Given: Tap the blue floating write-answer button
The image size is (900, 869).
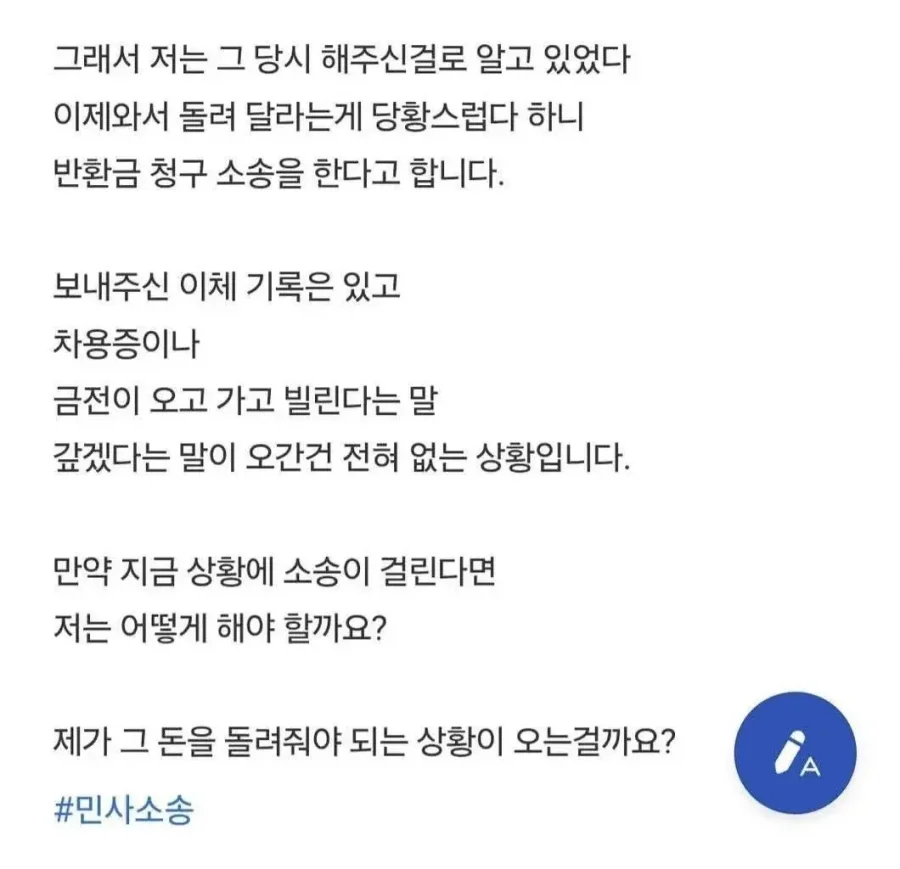Looking at the screenshot, I should [x=795, y=753].
